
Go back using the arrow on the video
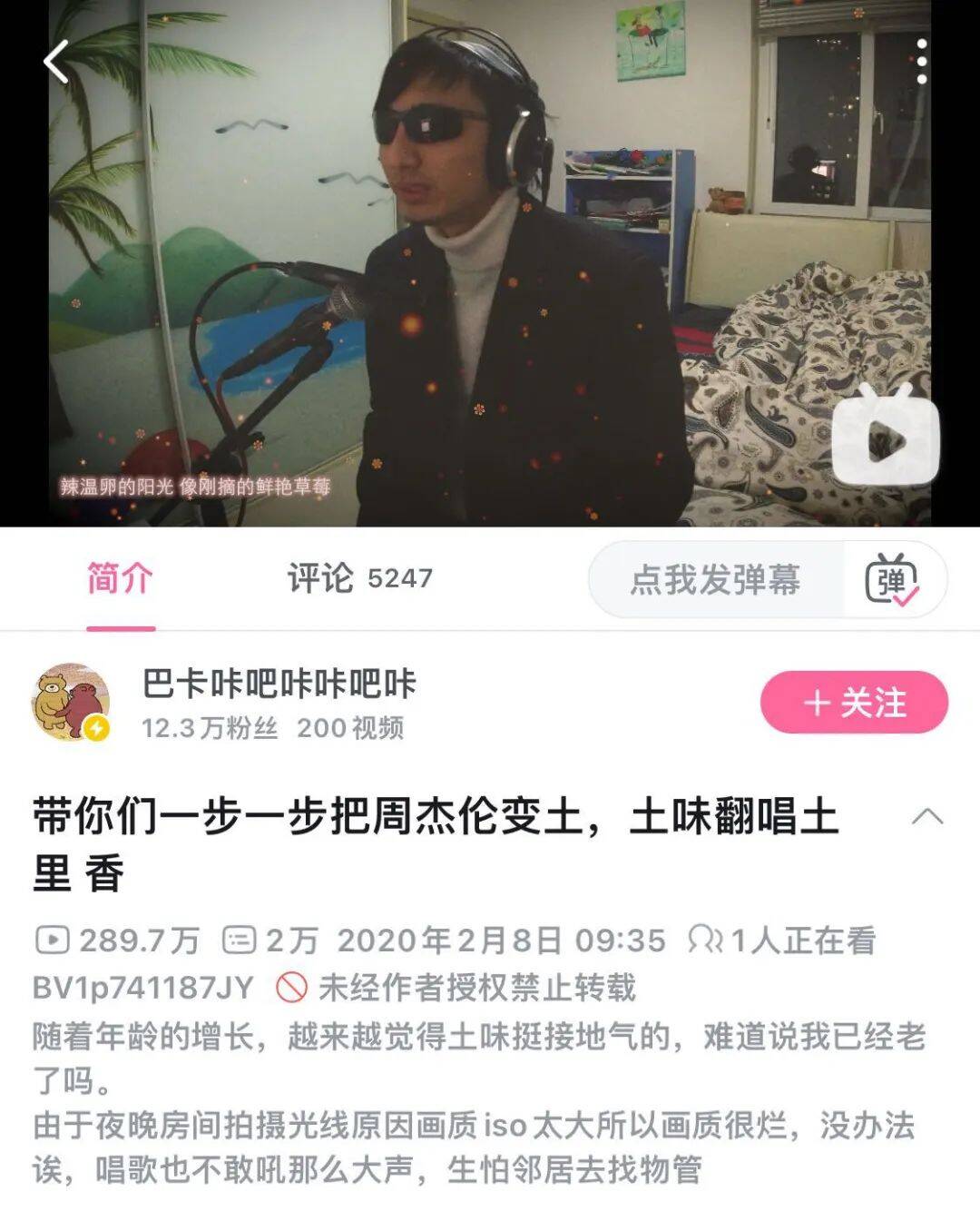[x=56, y=63]
